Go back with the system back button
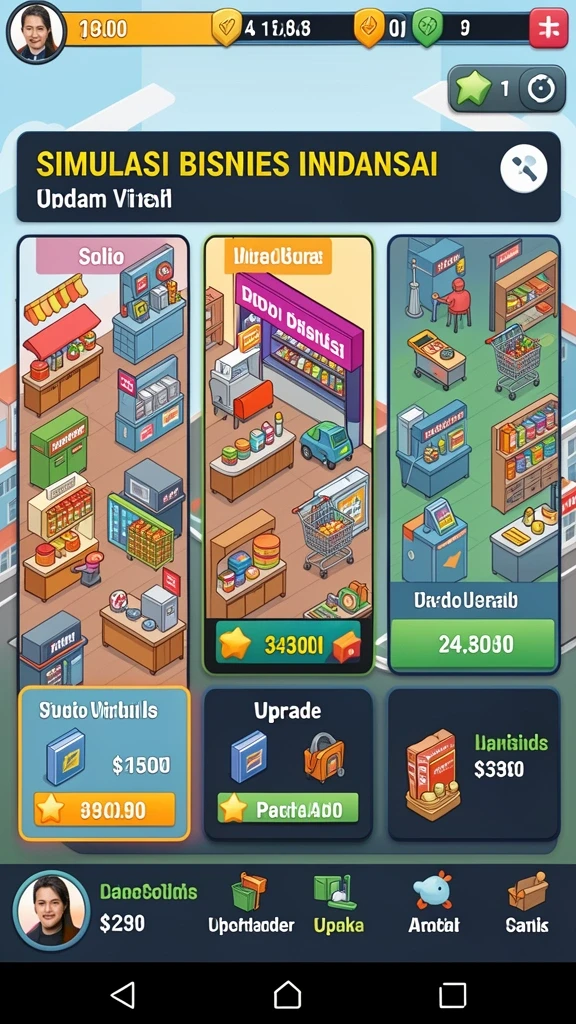The width and height of the screenshot is (576, 1024). pos(123,995)
